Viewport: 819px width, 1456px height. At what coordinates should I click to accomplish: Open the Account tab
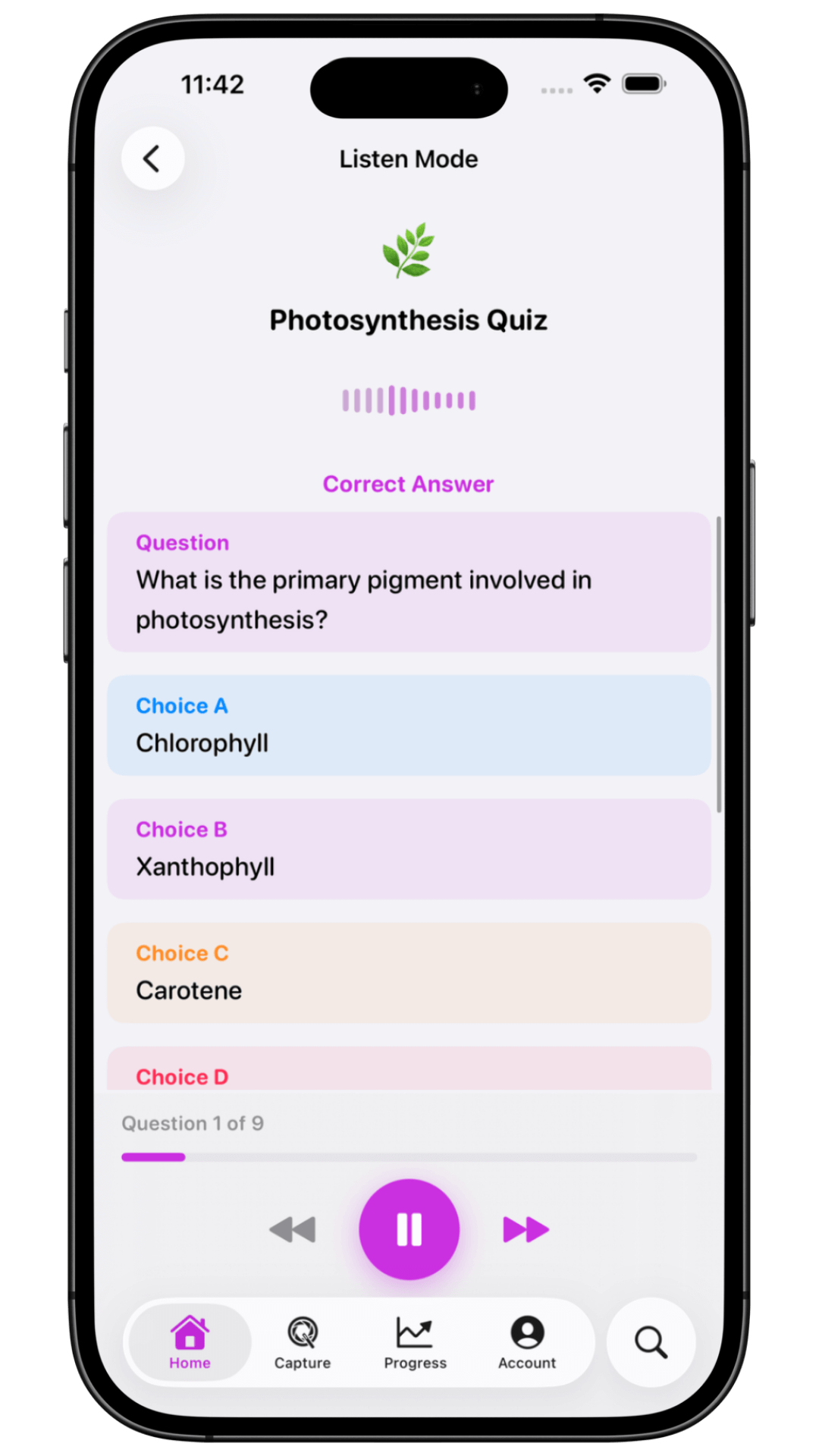527,1342
